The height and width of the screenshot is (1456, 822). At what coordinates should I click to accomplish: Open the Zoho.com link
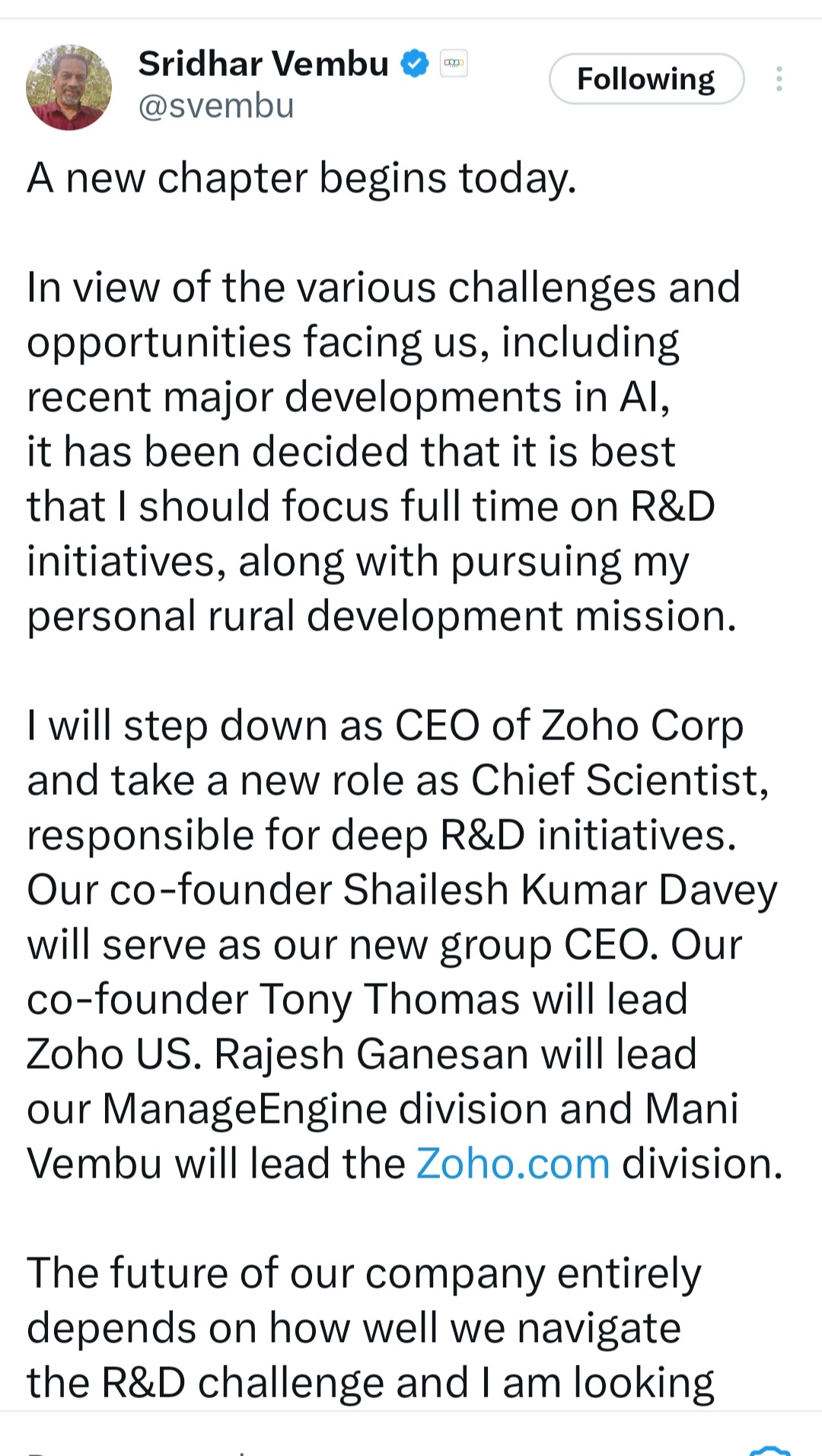[512, 1164]
